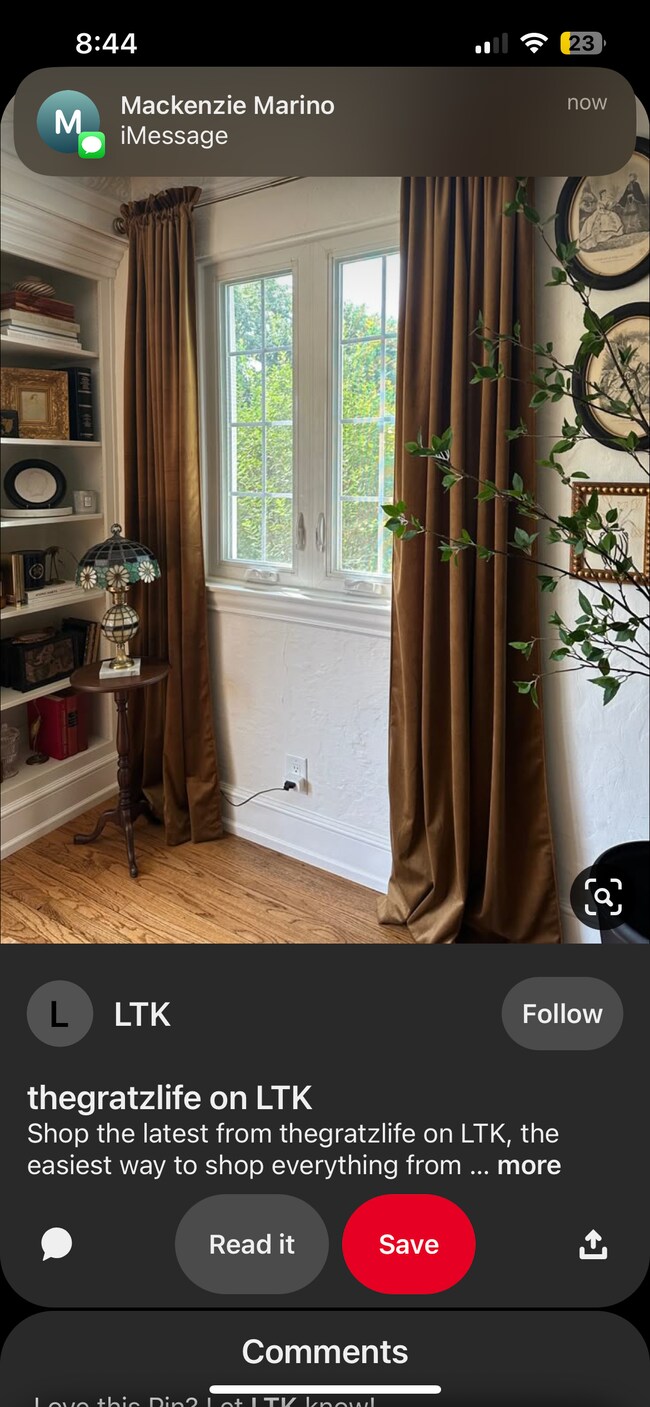This screenshot has height=1407, width=650.
Task: Save this pin
Action: click(x=408, y=1244)
